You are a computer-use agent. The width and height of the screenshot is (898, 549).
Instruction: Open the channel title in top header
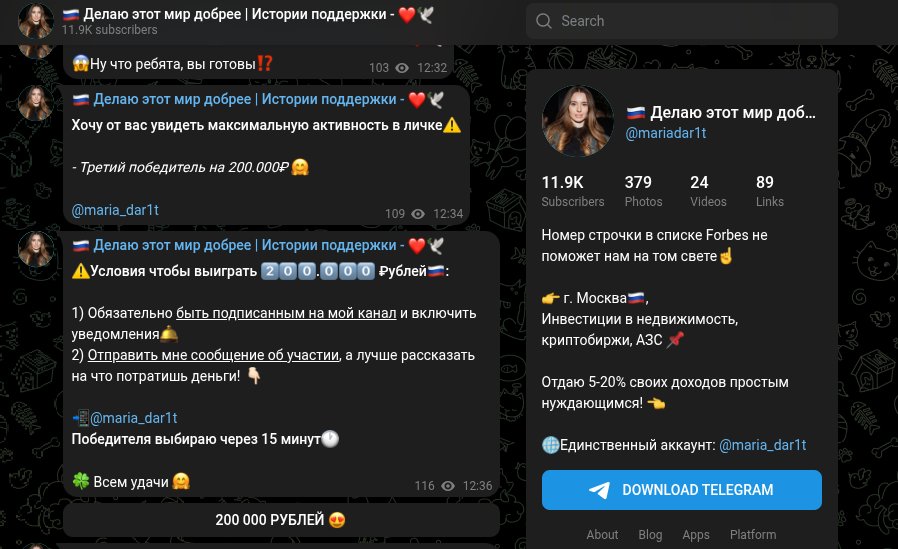click(x=253, y=14)
